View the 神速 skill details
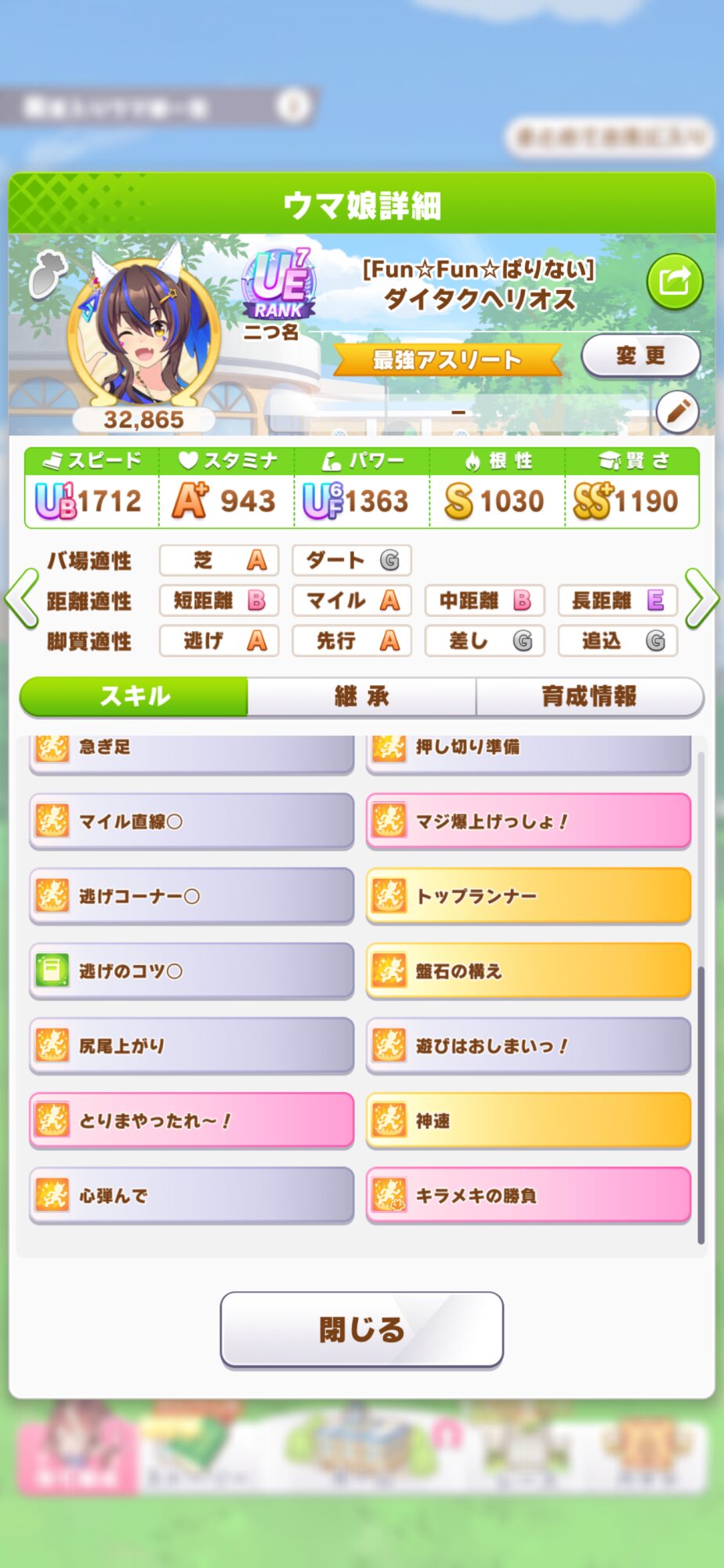Image resolution: width=724 pixels, height=1568 pixels. 528,1120
